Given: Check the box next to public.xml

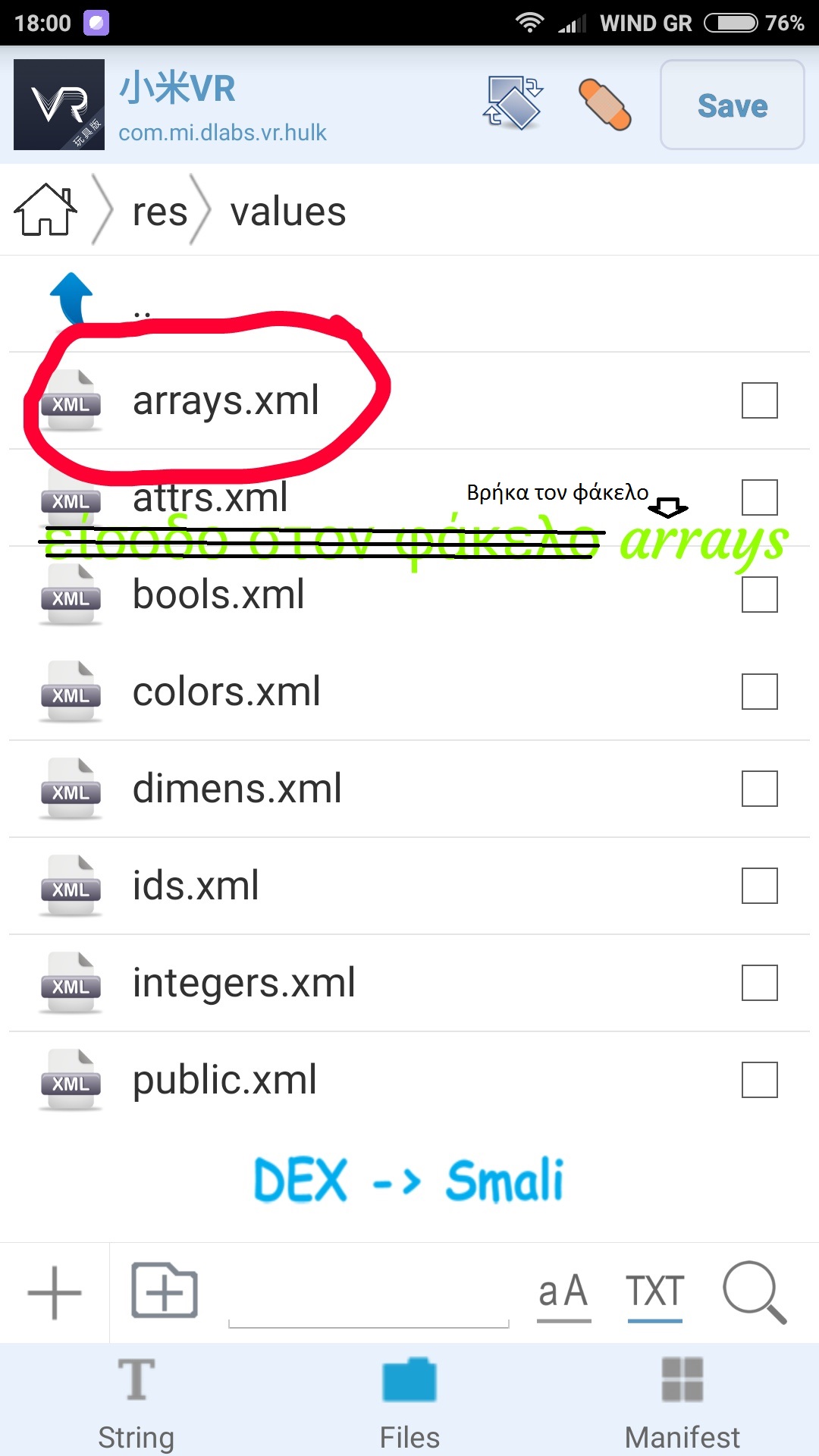Looking at the screenshot, I should tap(759, 1080).
